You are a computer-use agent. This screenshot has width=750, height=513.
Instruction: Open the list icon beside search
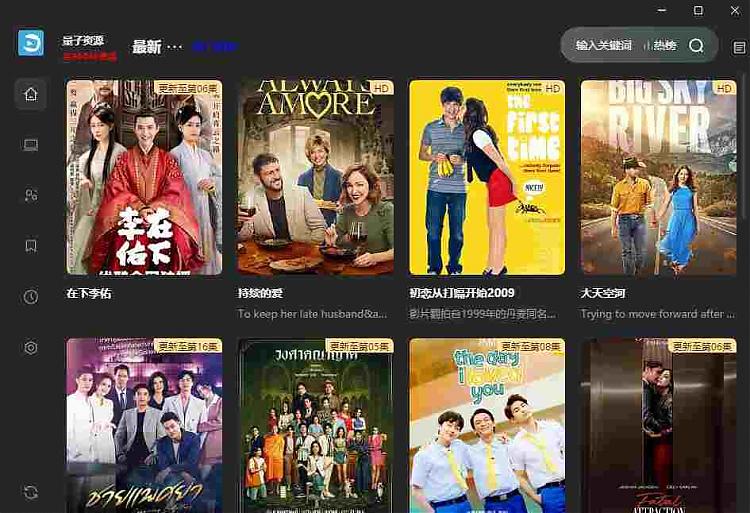(x=739, y=46)
